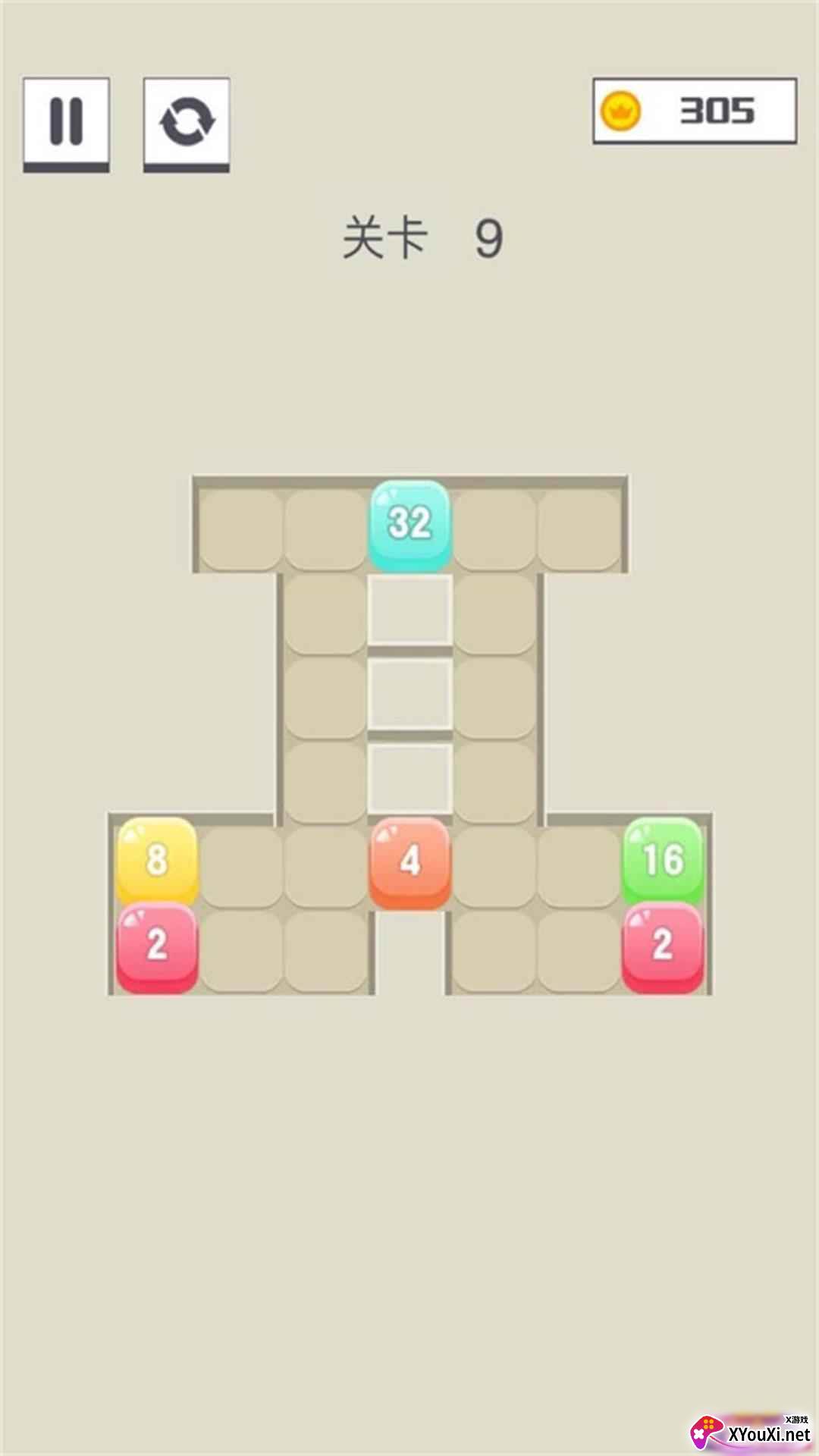
Task: Restart the level with the refresh button
Action: pos(187,124)
